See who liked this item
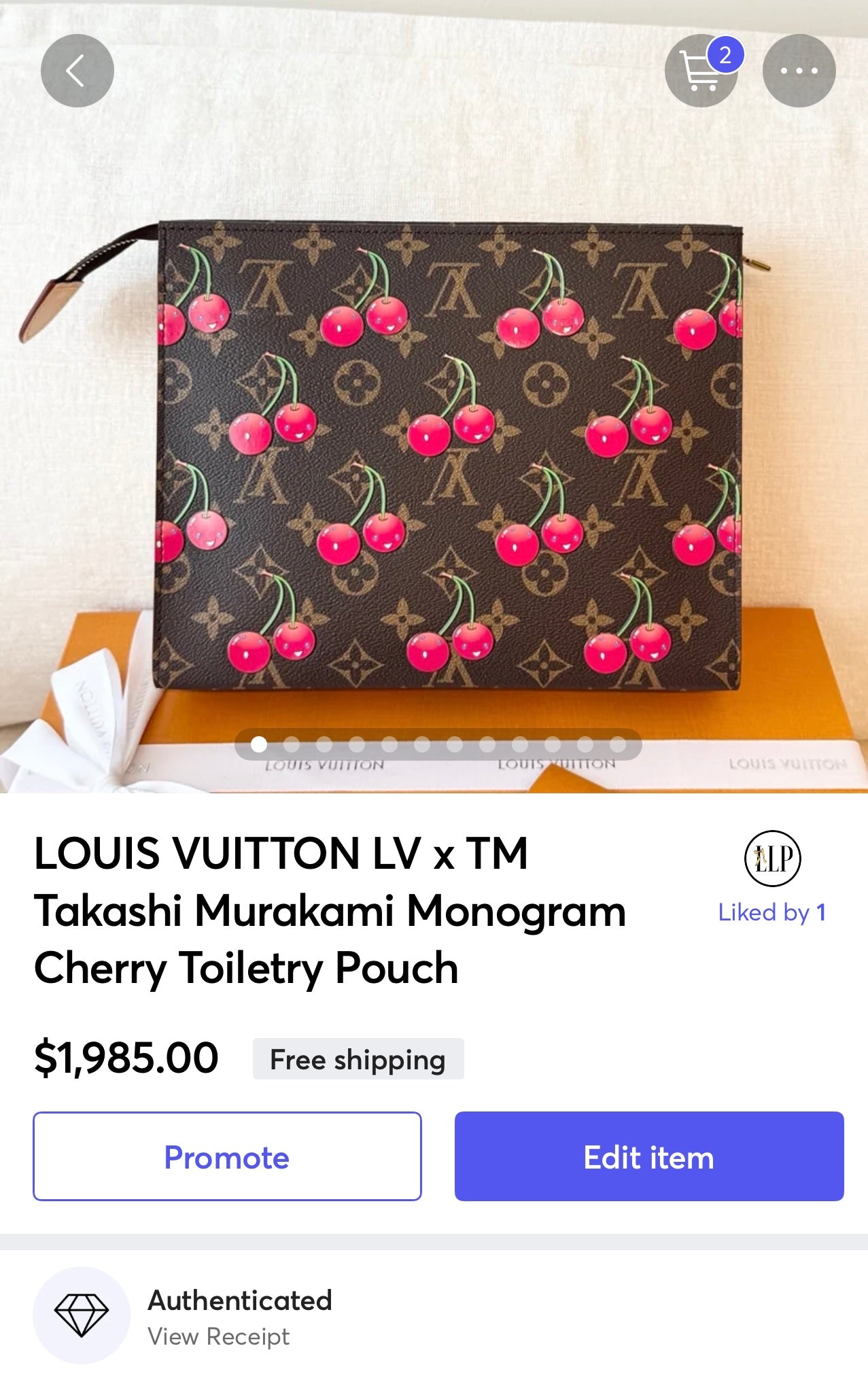Viewport: 868px width, 1380px height. (x=772, y=912)
